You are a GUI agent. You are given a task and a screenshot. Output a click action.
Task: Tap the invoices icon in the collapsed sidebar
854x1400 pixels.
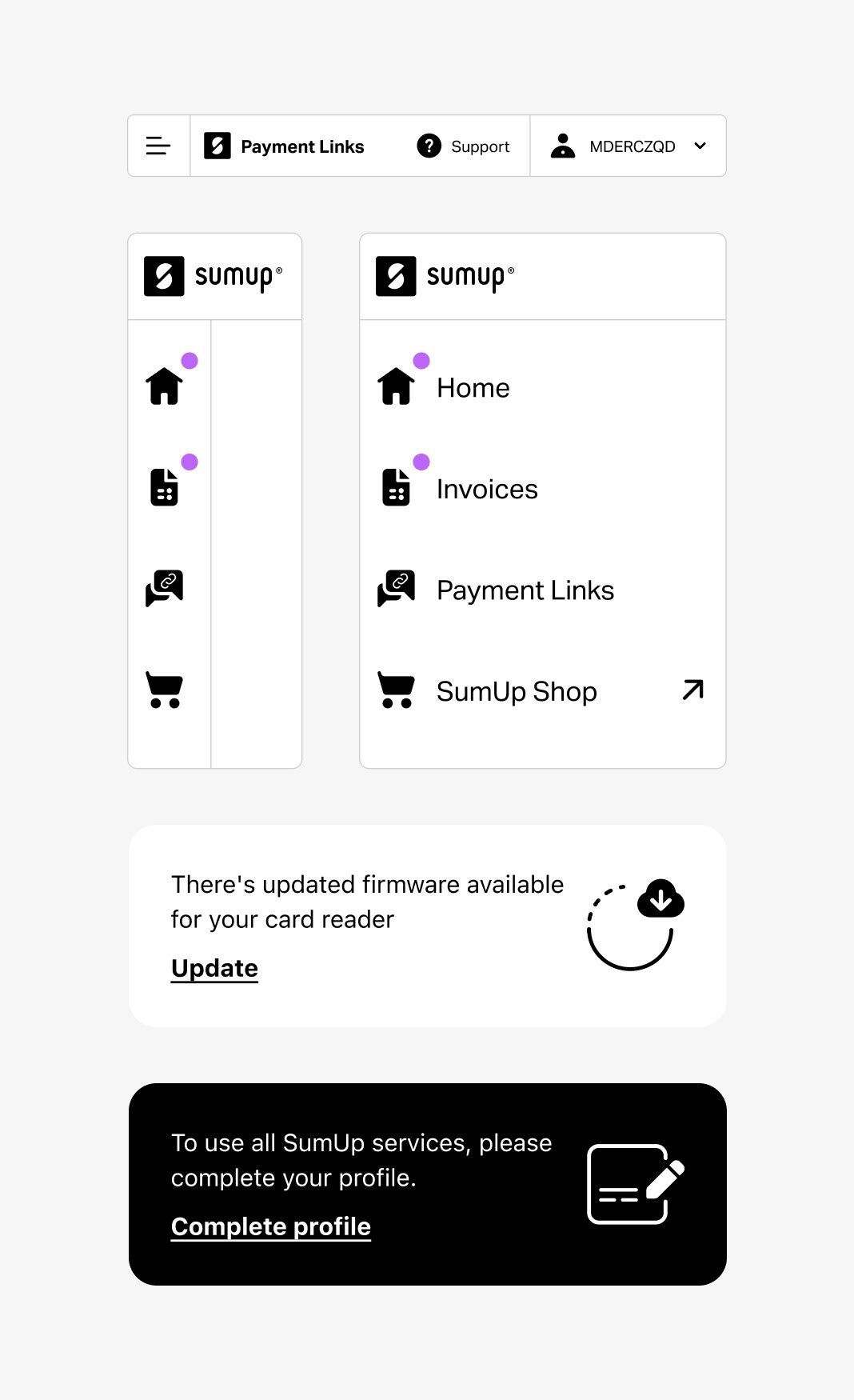click(165, 487)
